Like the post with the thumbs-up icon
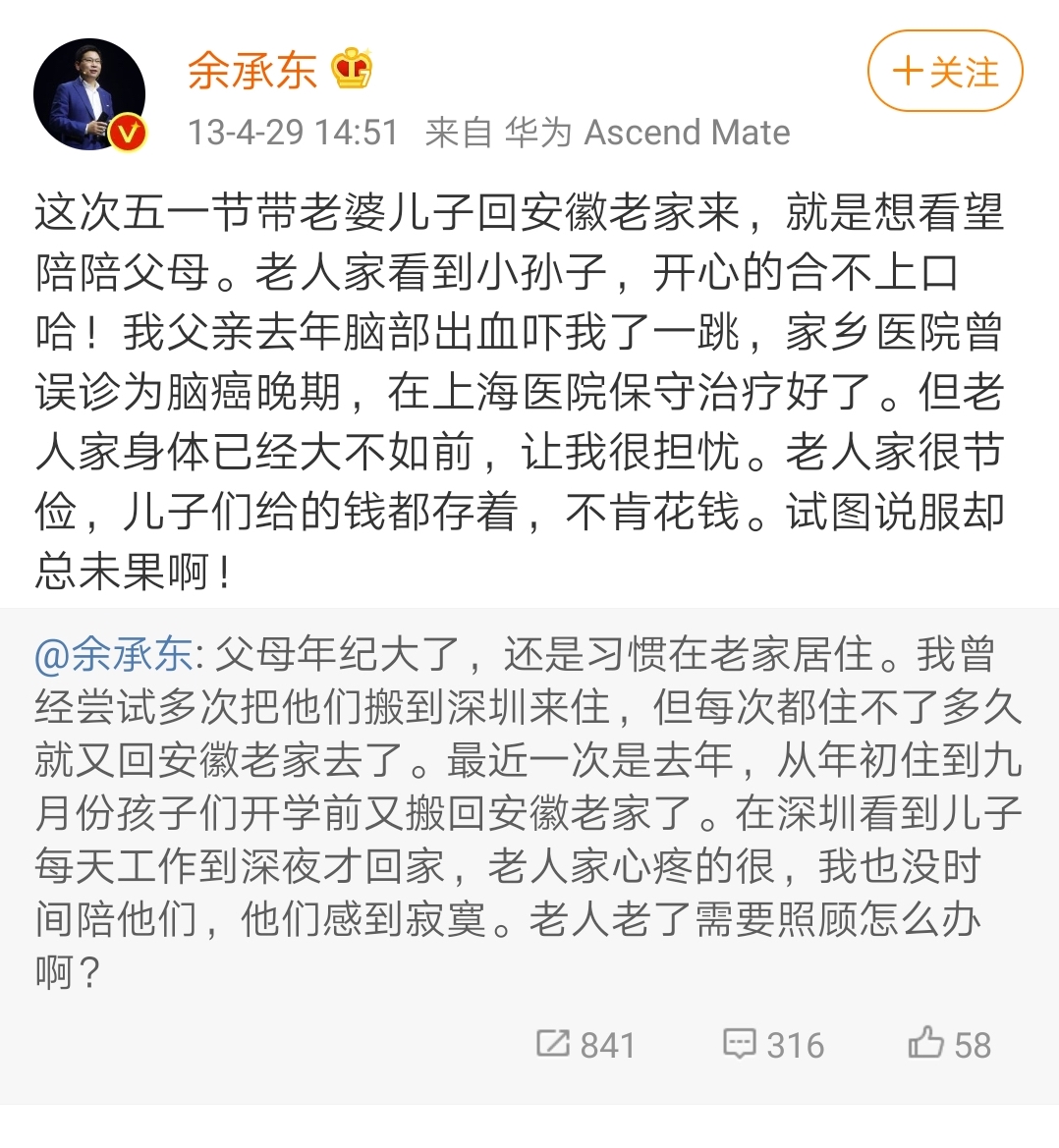Image resolution: width=1059 pixels, height=1148 pixels. [928, 1043]
